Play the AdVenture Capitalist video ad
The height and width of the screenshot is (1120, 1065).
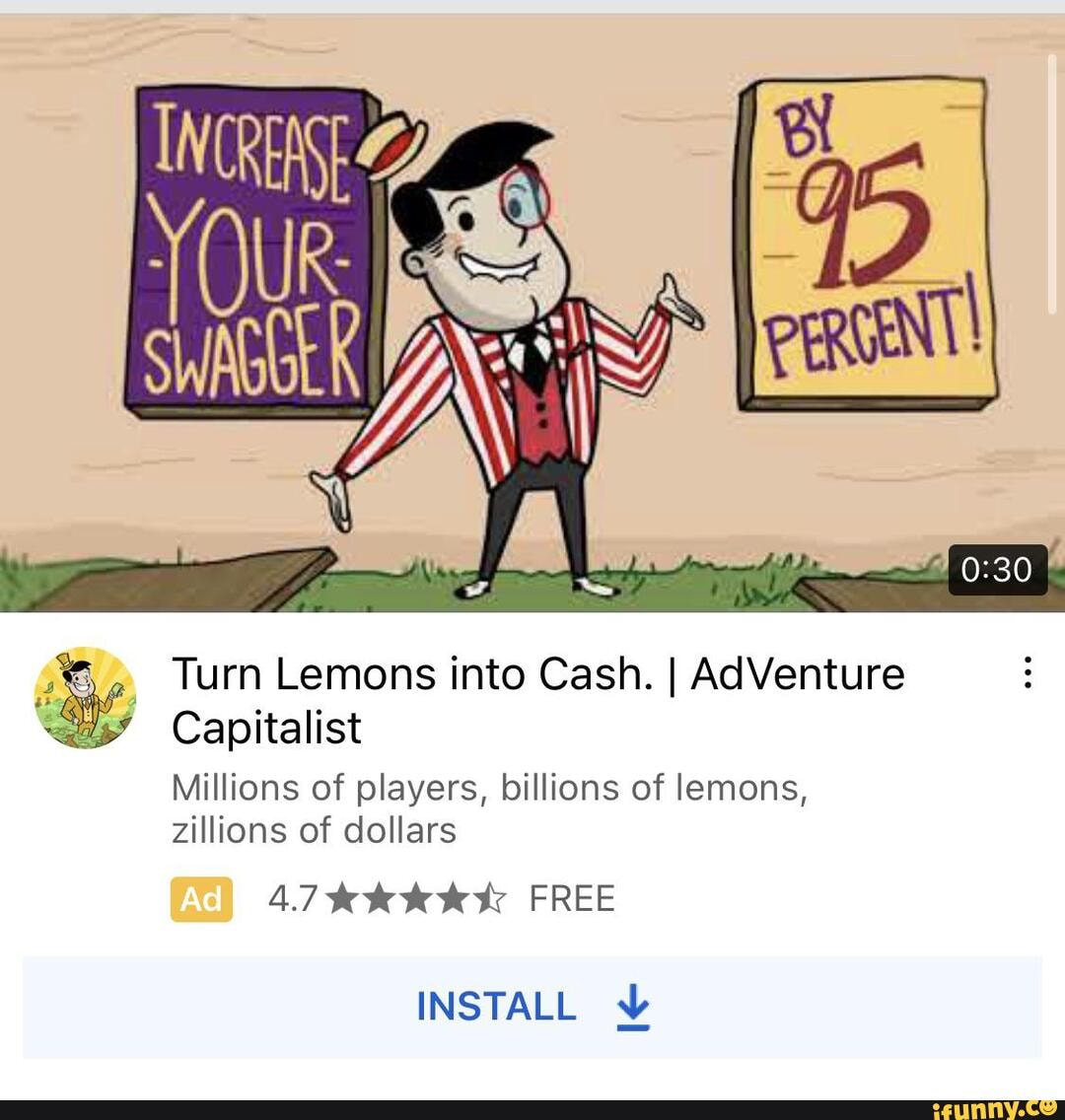532,314
